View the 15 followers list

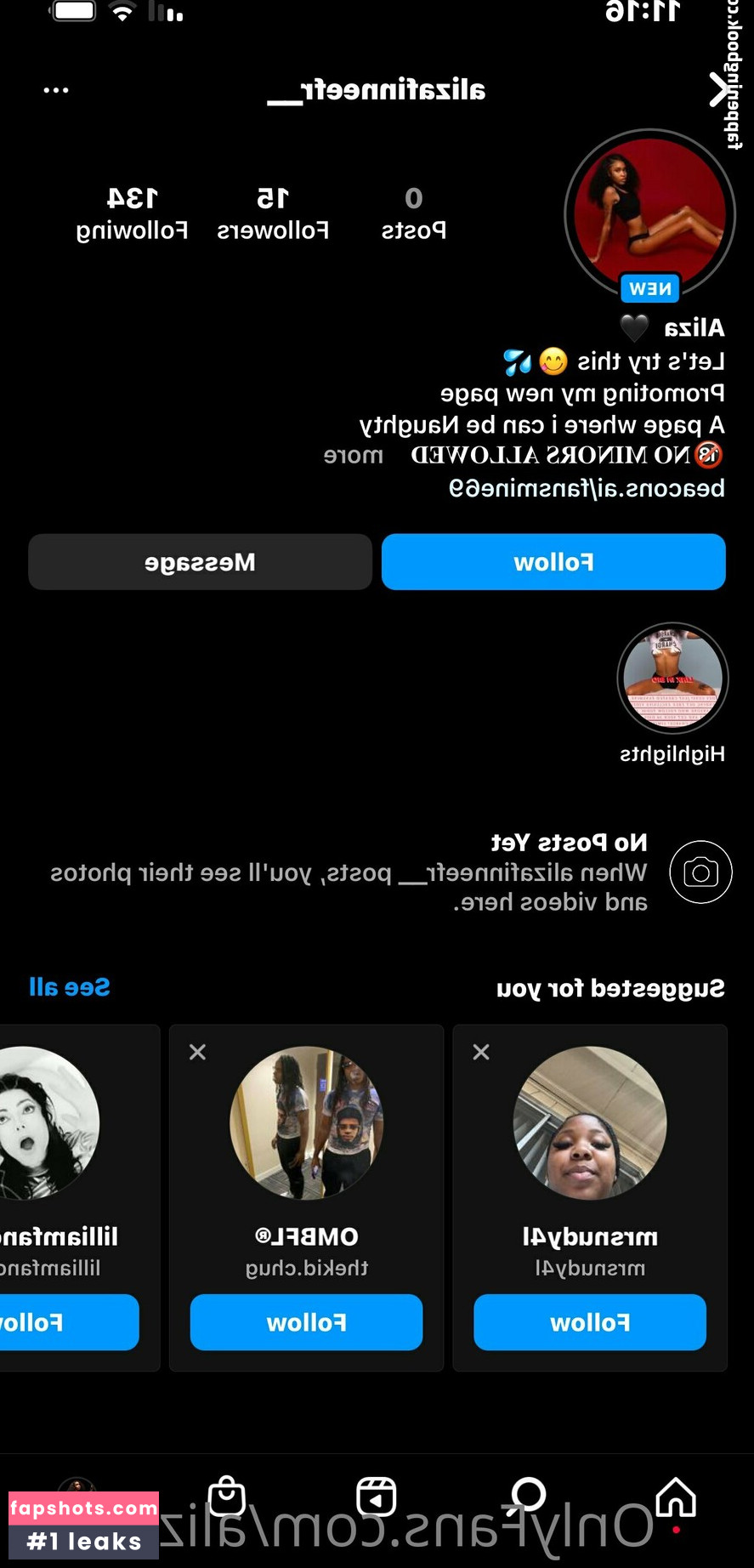[x=273, y=213]
